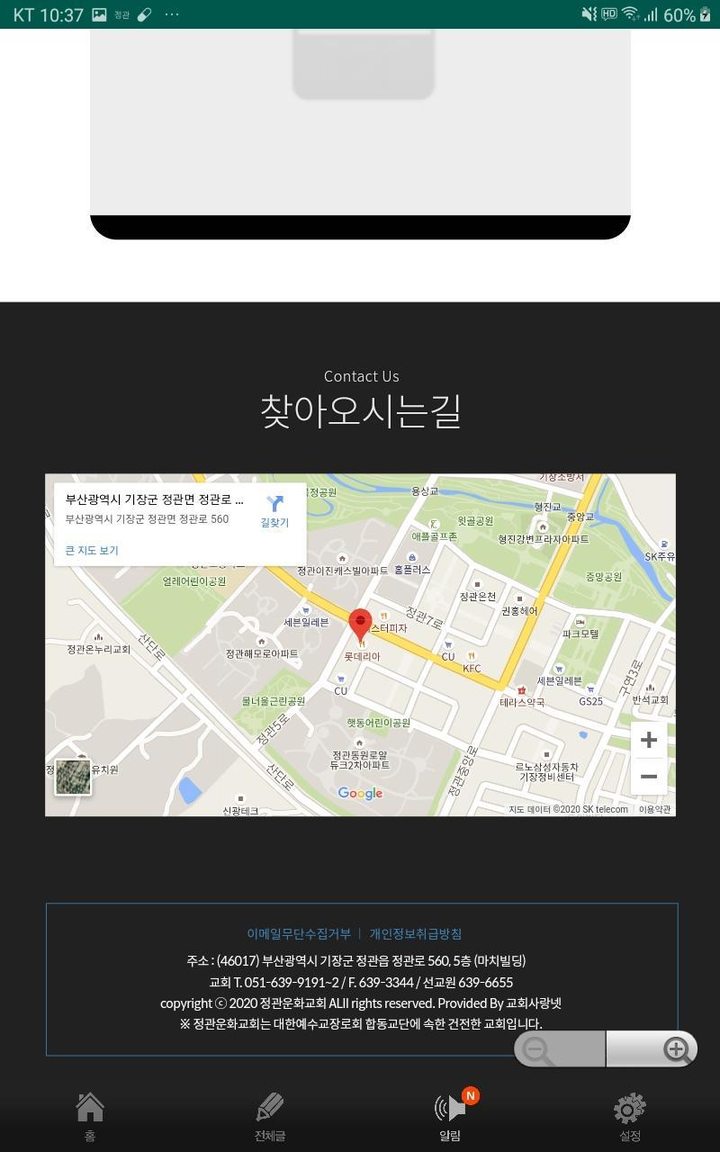720x1152 pixels.
Task: Switch map to satellite view via corner thumbnail
Action: pyautogui.click(x=72, y=779)
